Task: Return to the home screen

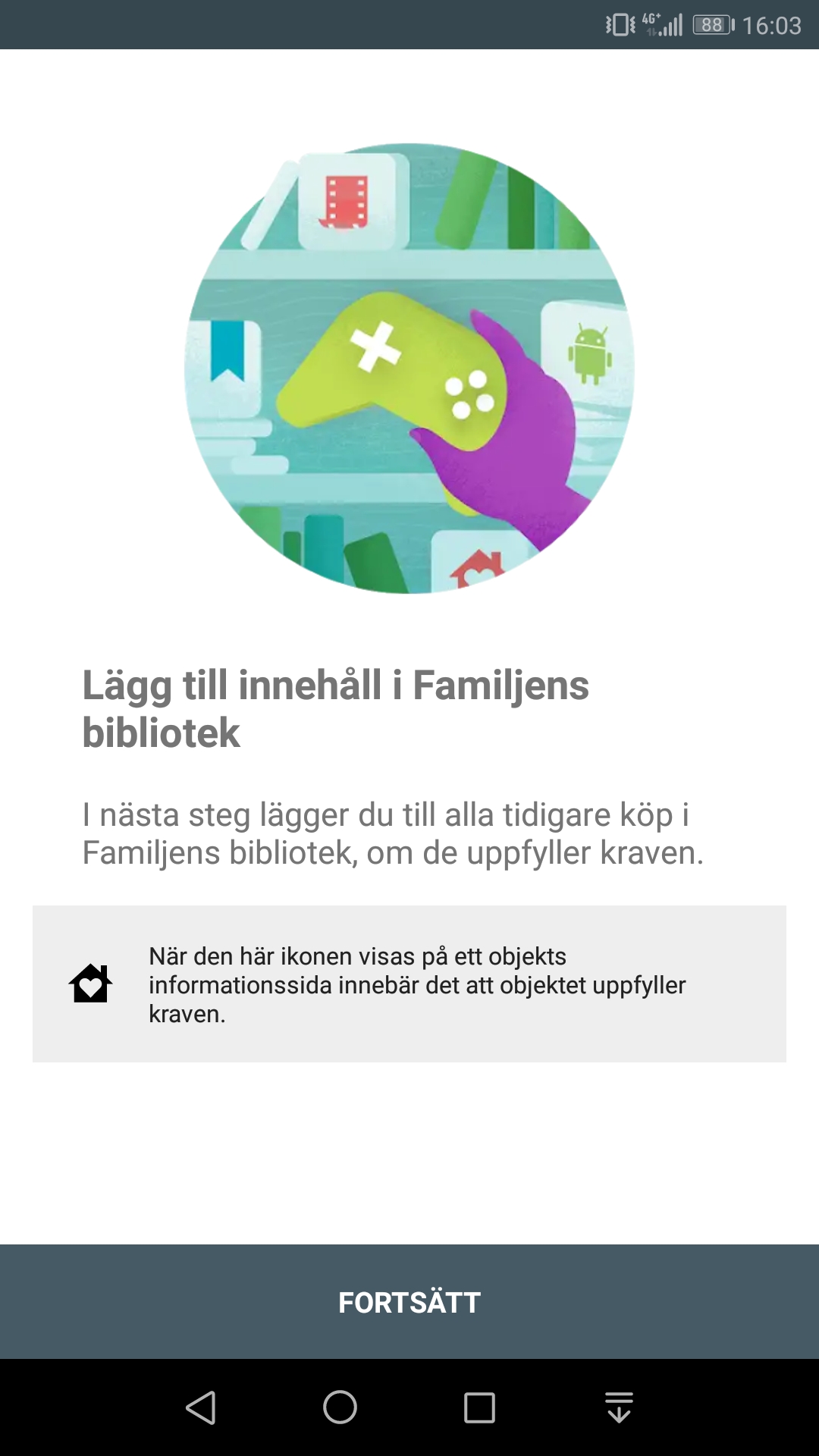Action: pos(340,1407)
